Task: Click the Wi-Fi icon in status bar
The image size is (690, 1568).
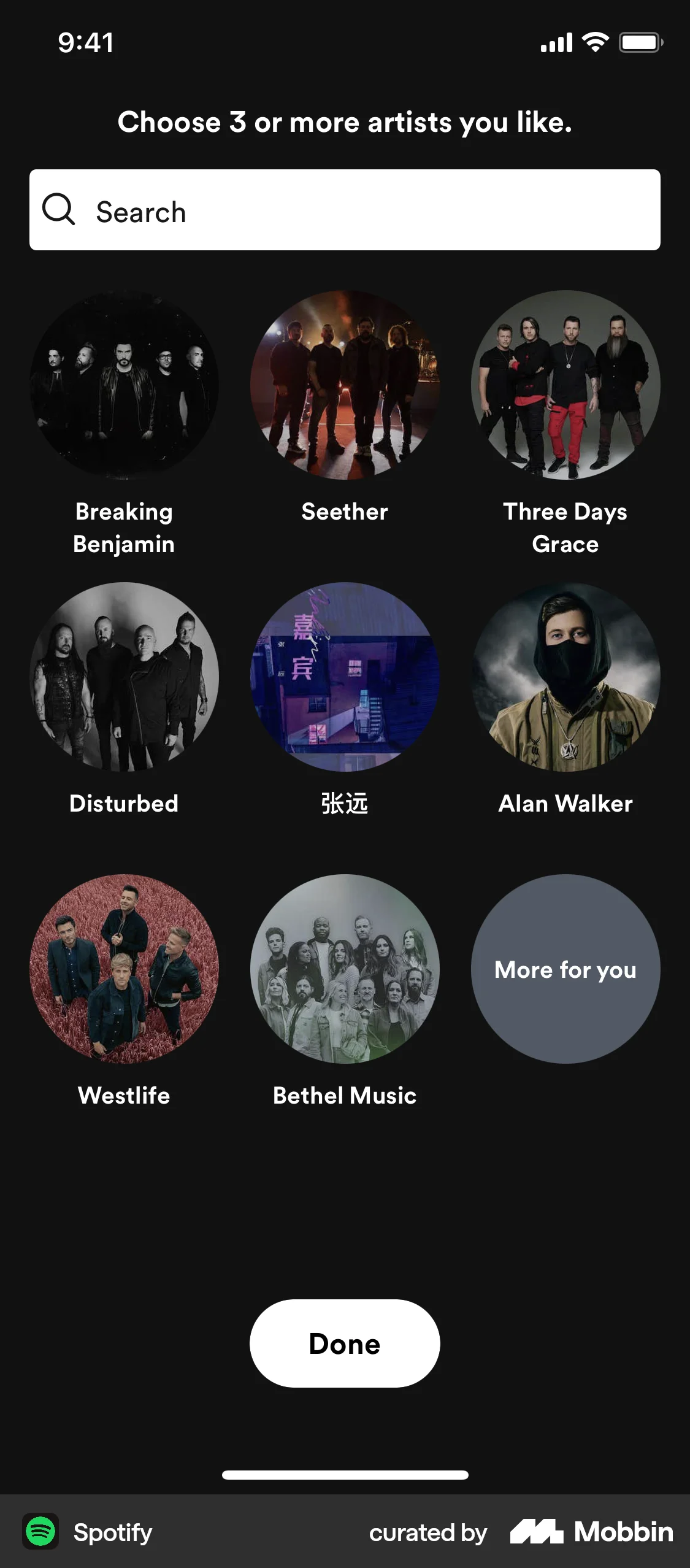Action: [593, 42]
